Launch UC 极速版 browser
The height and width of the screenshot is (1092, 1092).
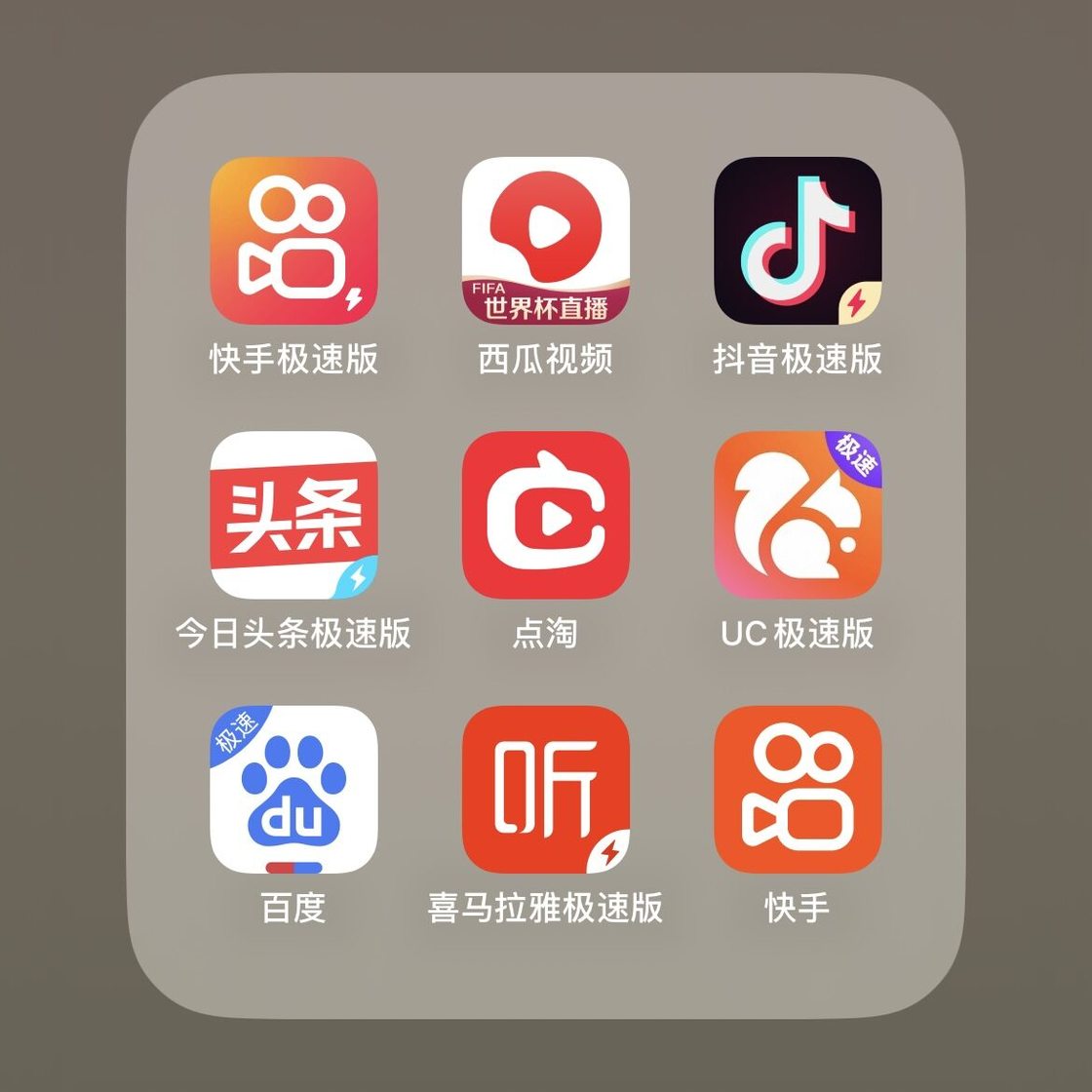click(x=798, y=515)
